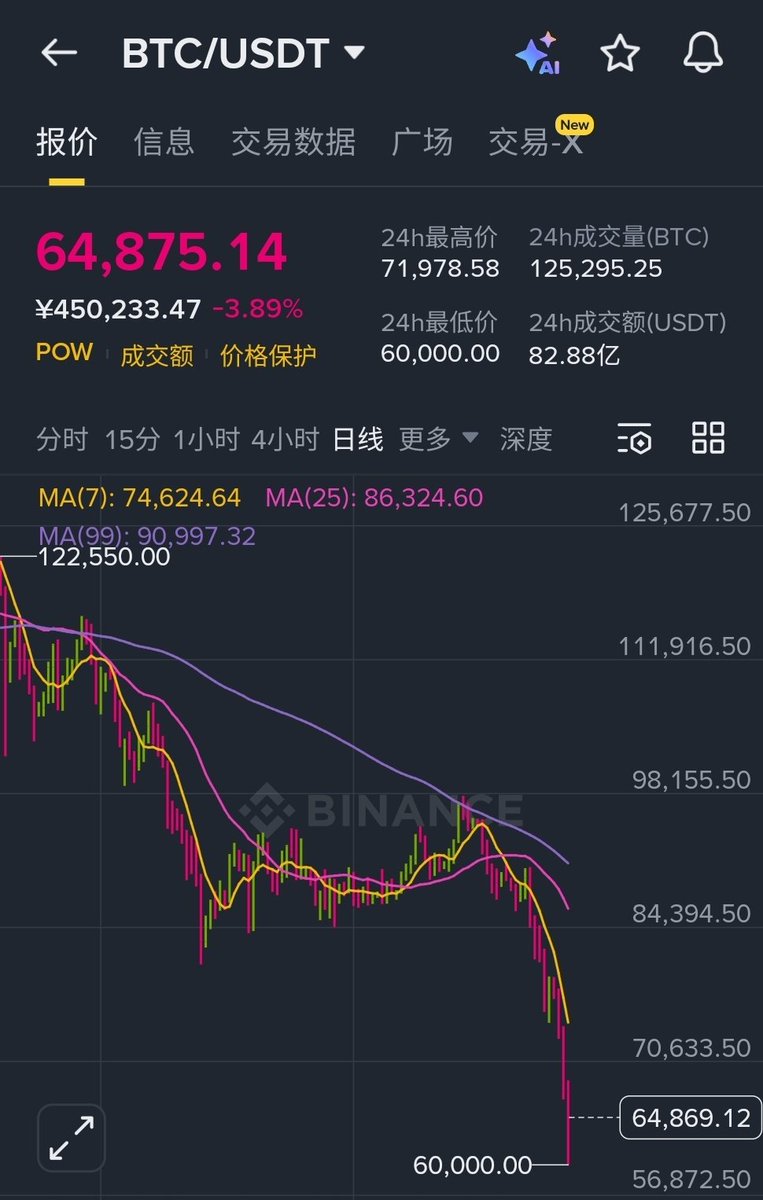
Task: Open 价格保护 info
Action: (x=268, y=355)
